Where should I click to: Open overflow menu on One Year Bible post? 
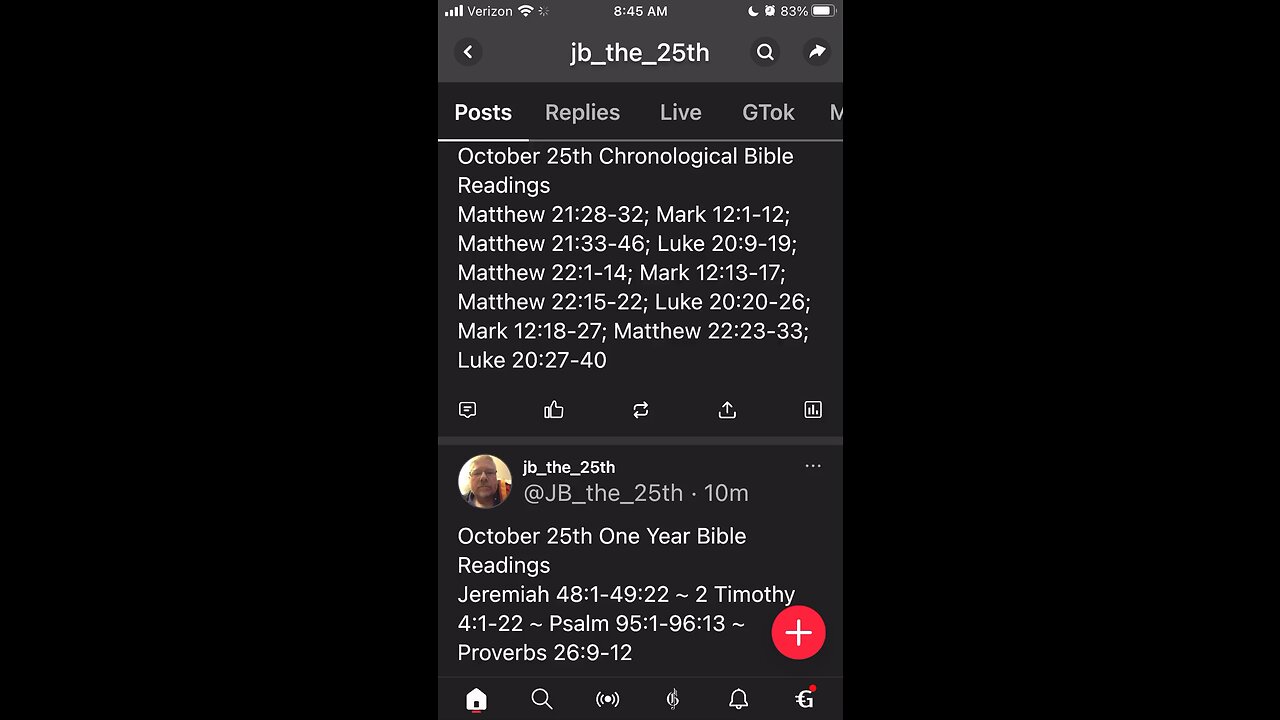(813, 466)
